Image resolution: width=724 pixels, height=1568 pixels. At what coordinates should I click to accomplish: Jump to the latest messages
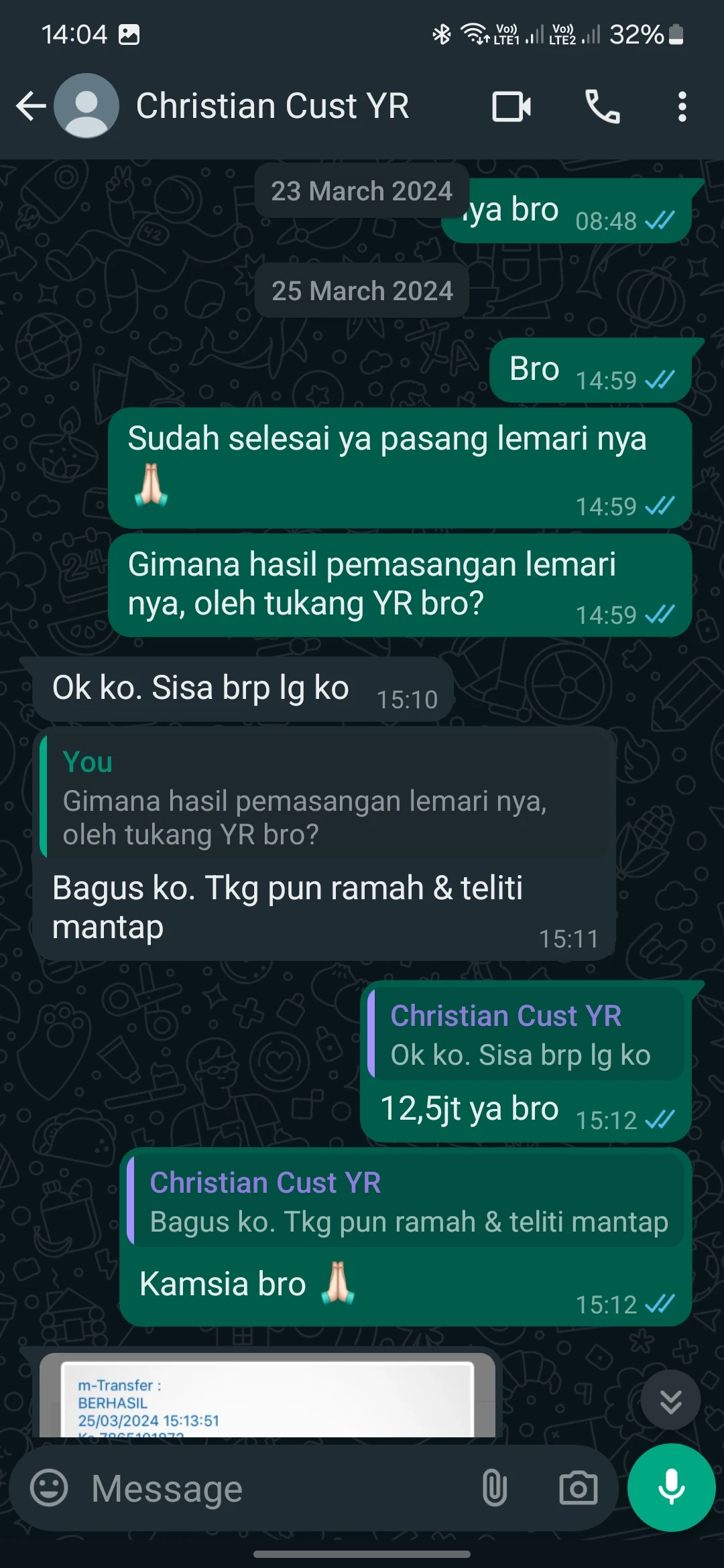pos(670,1400)
